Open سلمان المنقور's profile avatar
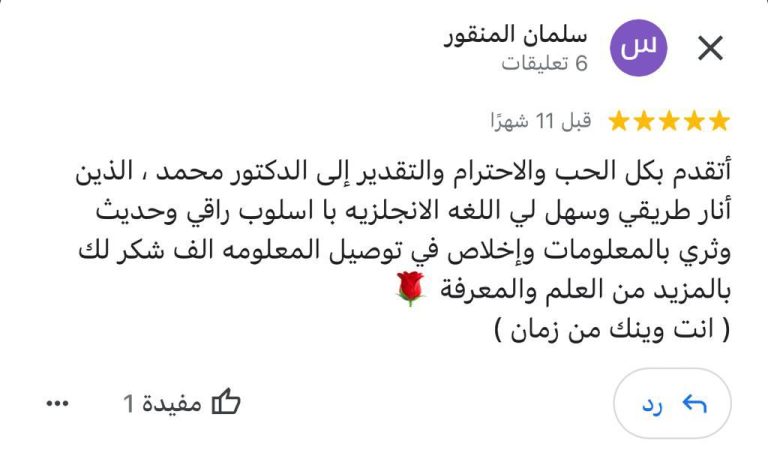The image size is (768, 471). coord(638,48)
